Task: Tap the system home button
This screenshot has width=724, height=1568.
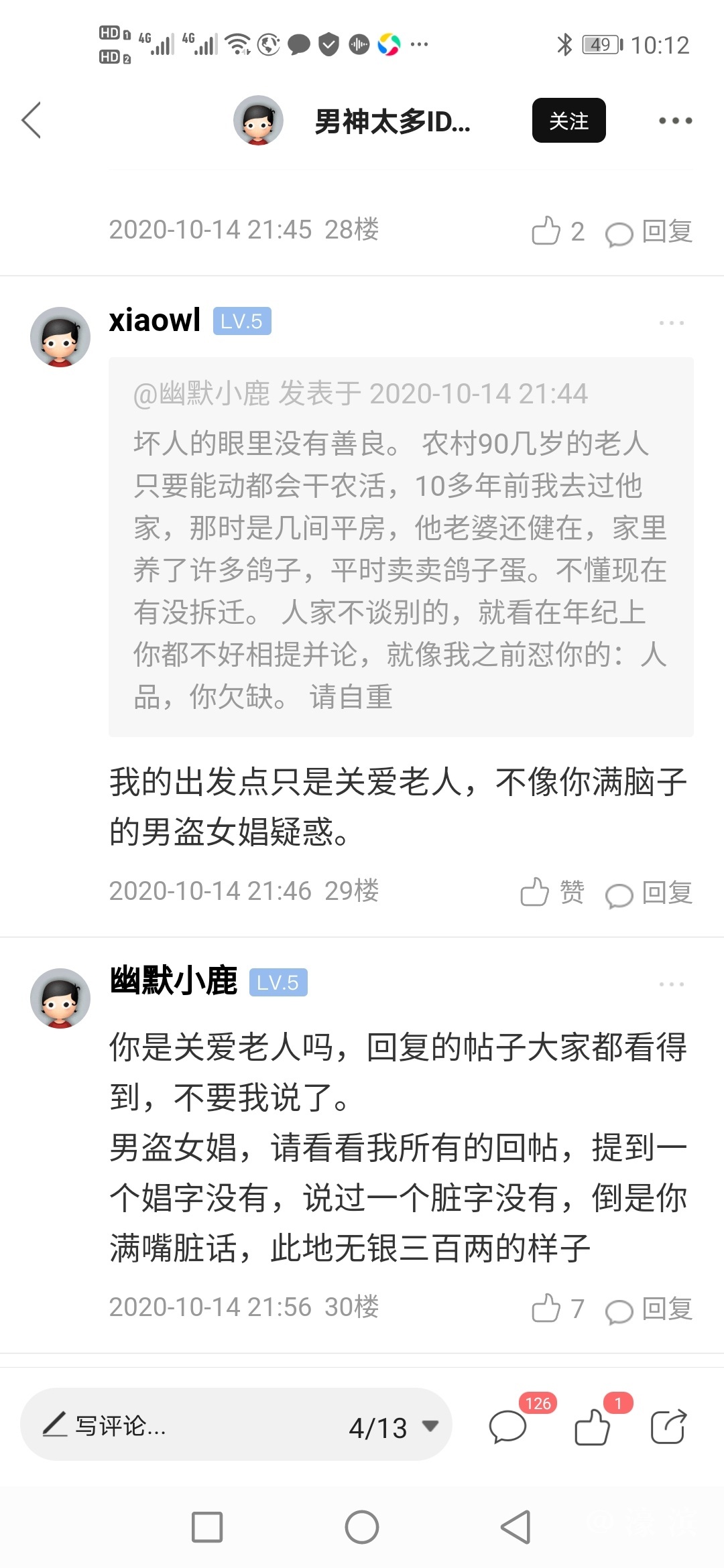Action: coord(362,1528)
